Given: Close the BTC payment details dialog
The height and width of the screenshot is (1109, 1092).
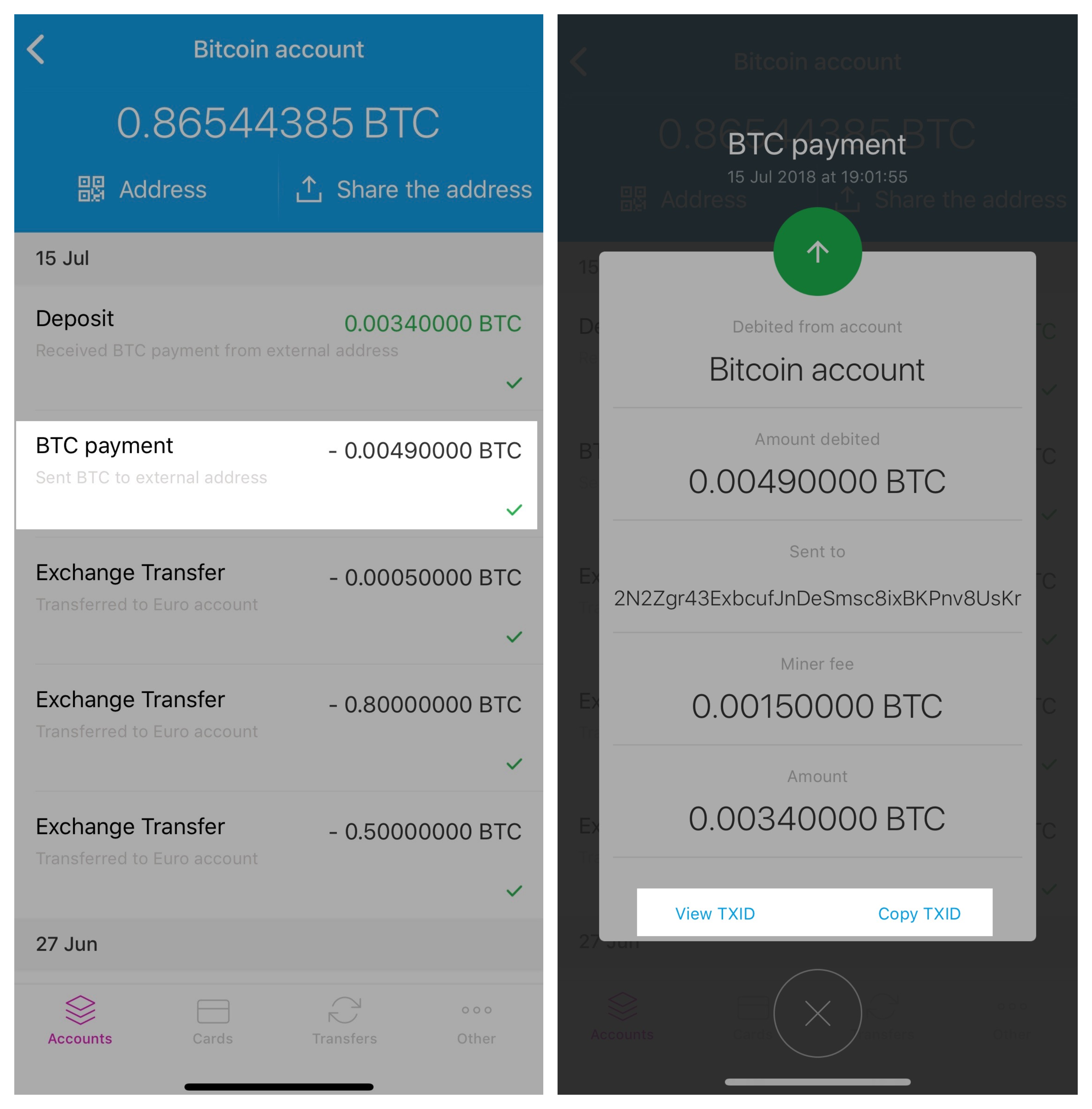Looking at the screenshot, I should tap(817, 1013).
